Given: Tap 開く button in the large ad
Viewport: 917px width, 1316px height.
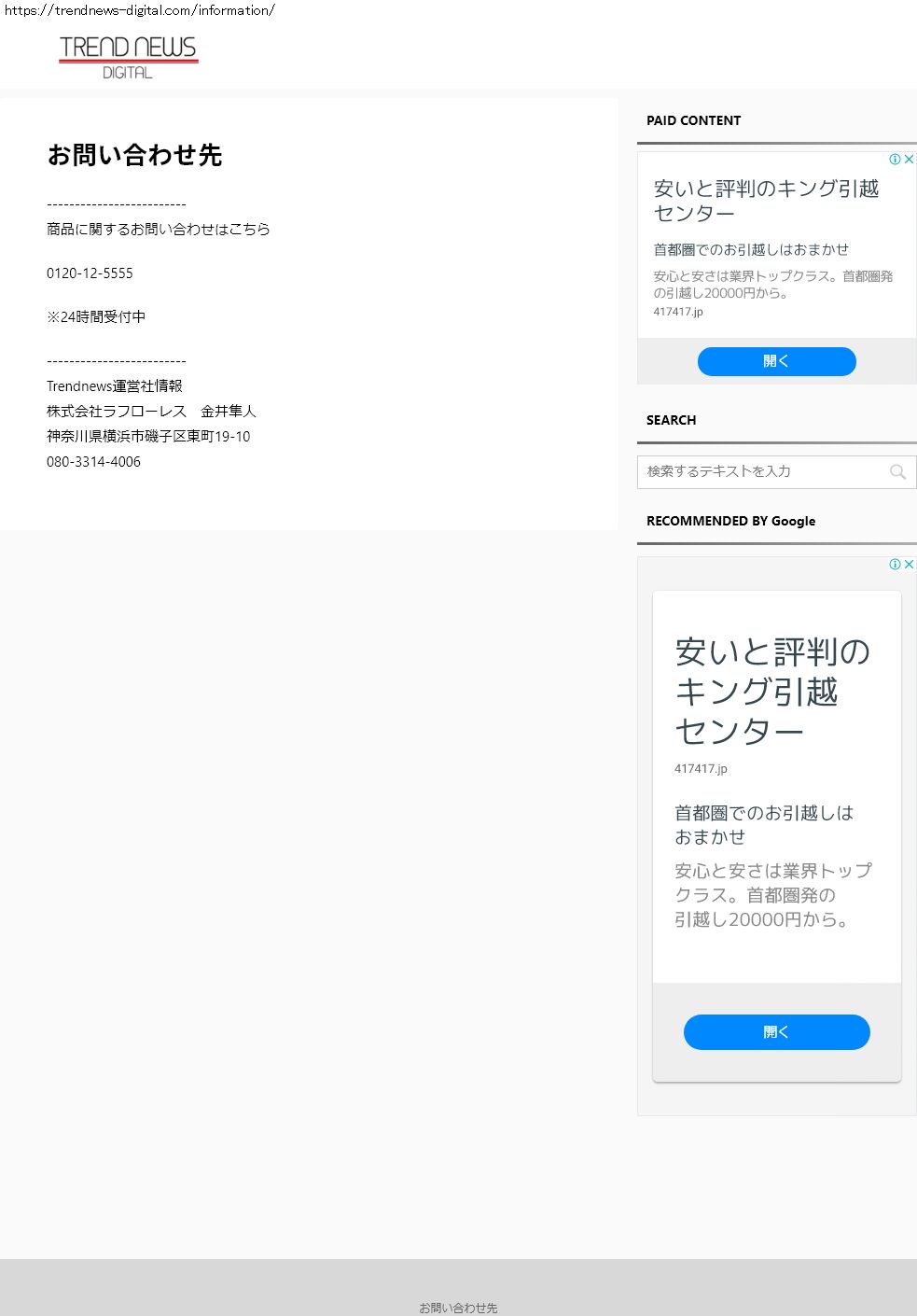Looking at the screenshot, I should click(776, 1032).
